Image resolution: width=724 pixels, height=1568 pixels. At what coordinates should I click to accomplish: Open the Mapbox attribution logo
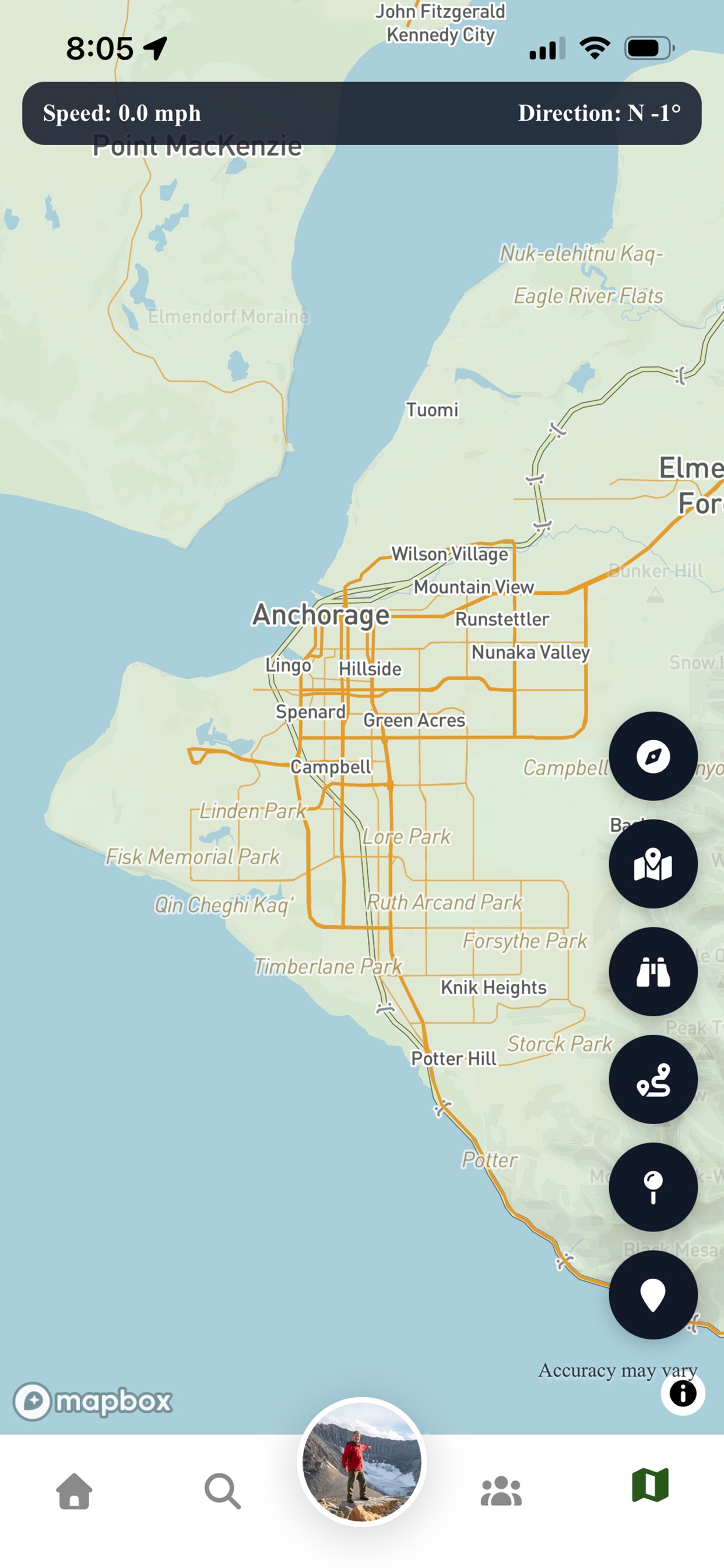click(93, 1401)
